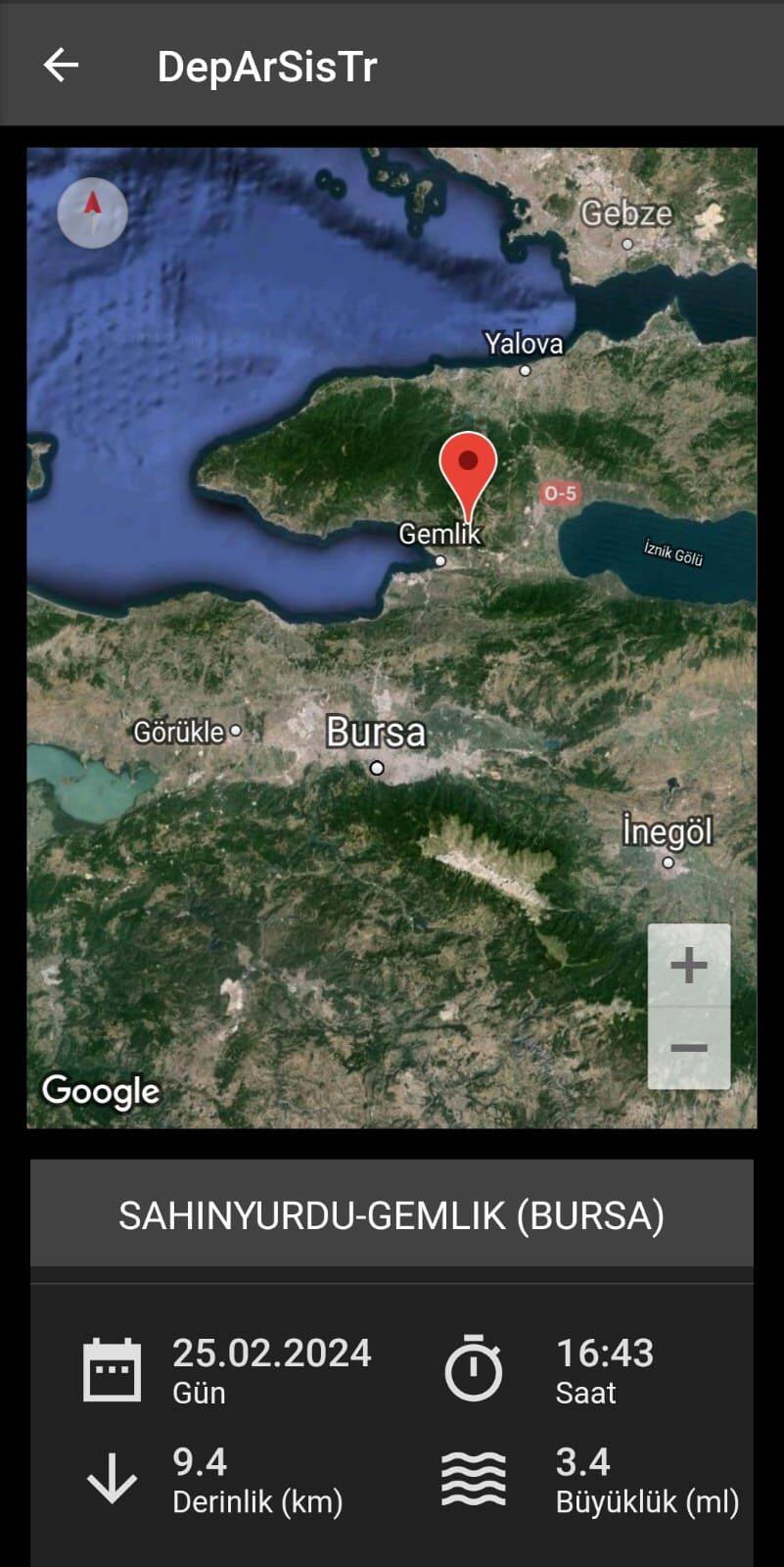Screen dimensions: 784x1567
Task: Tap the red earthquake location marker
Action: [x=468, y=470]
